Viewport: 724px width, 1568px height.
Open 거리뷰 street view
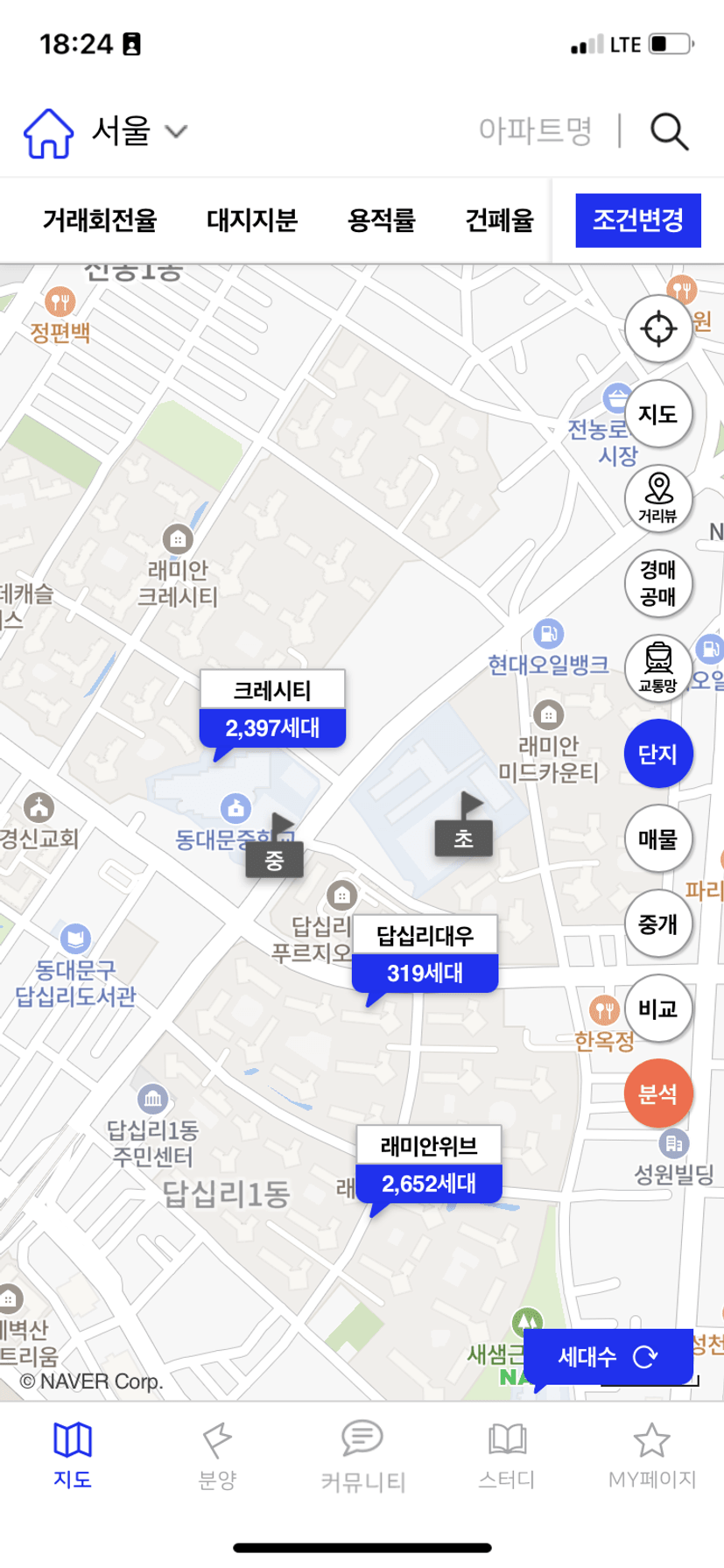658,499
